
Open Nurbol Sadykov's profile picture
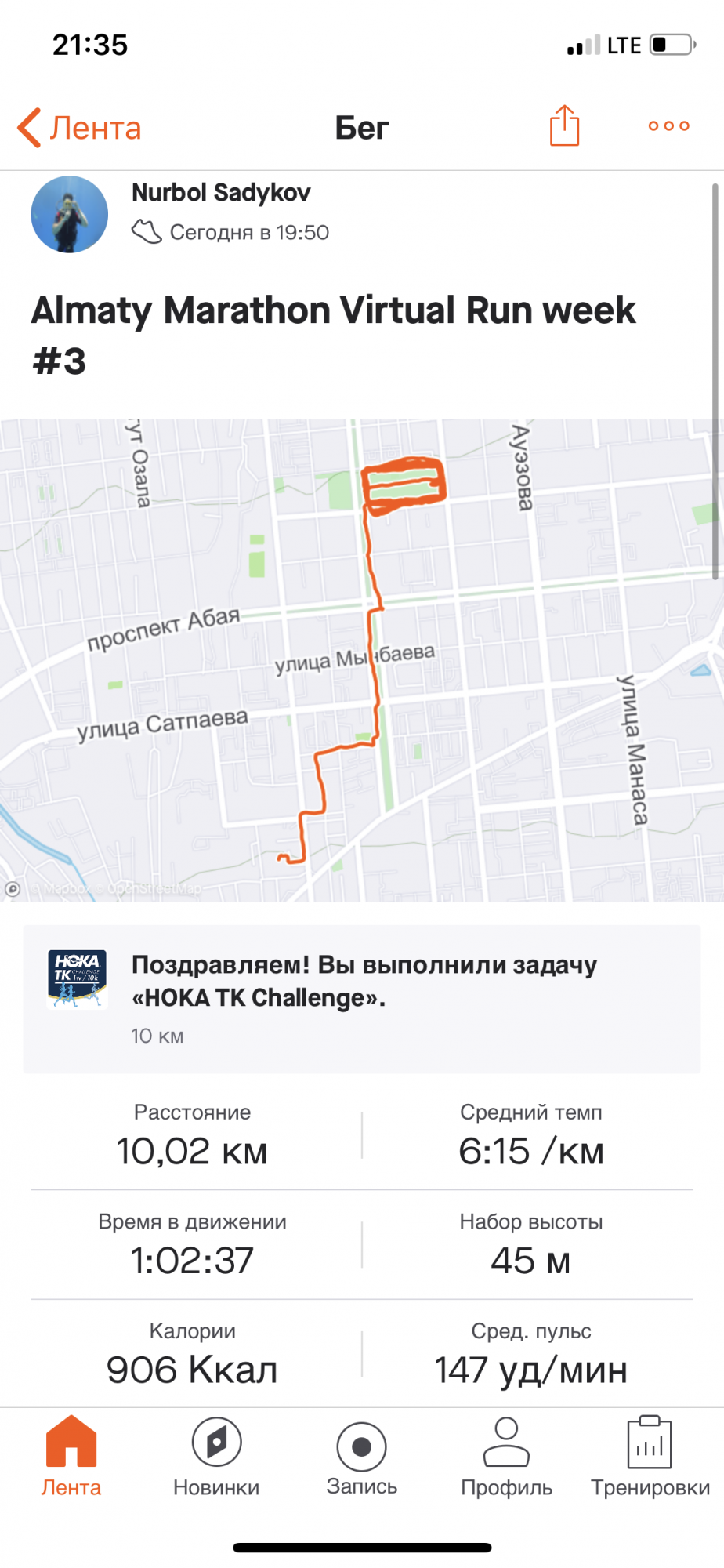[x=70, y=214]
